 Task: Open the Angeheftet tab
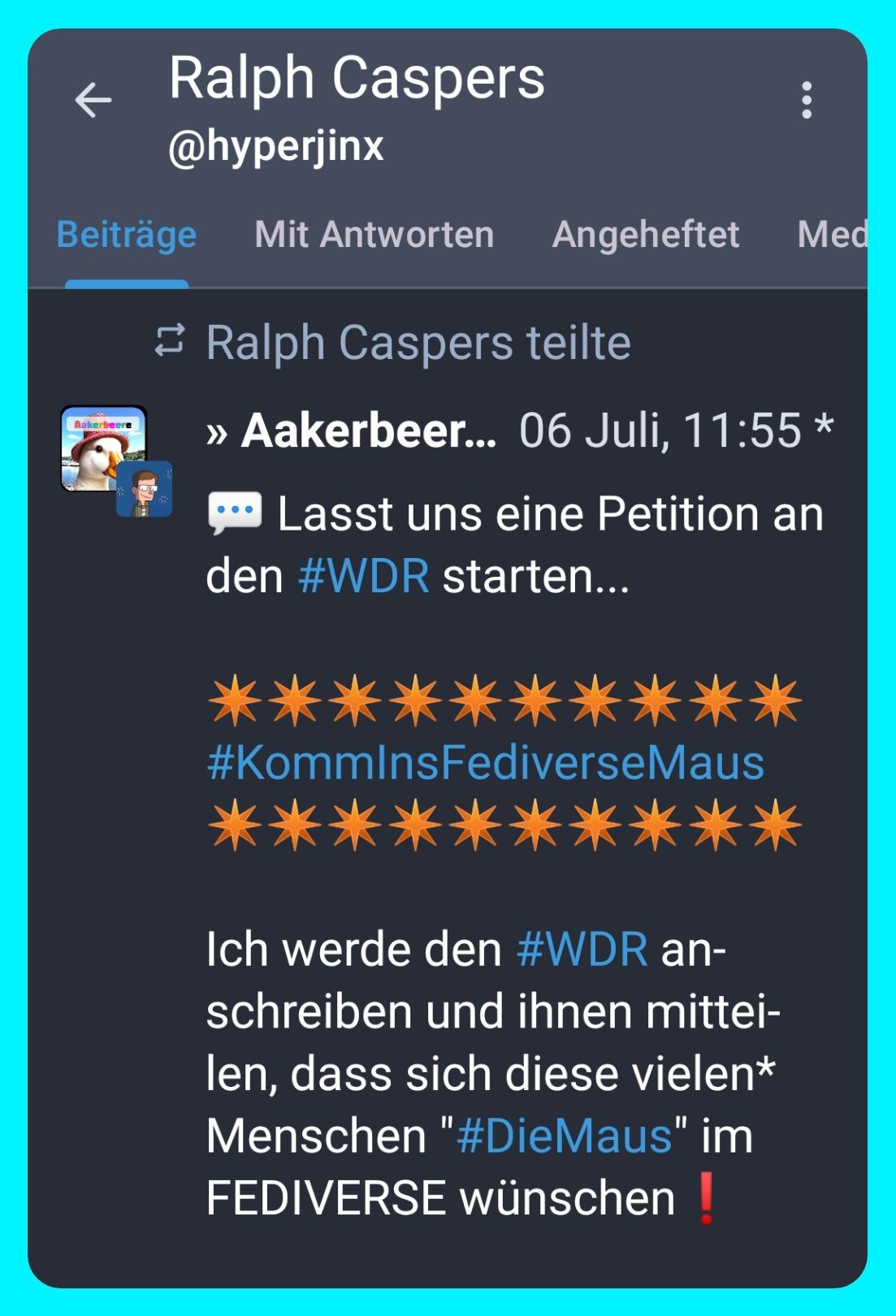click(646, 235)
